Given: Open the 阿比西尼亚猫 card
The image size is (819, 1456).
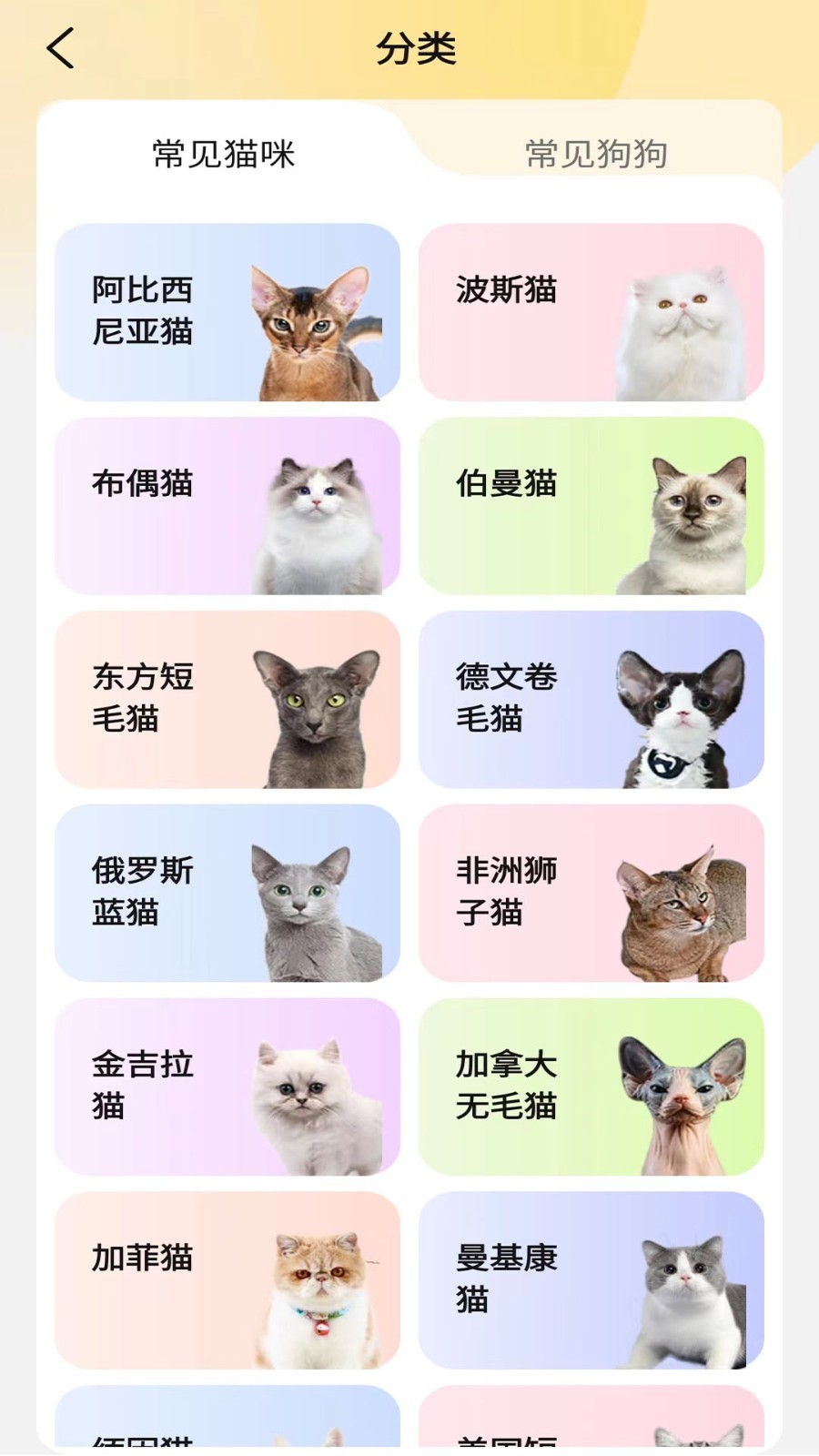Looking at the screenshot, I should click(227, 312).
